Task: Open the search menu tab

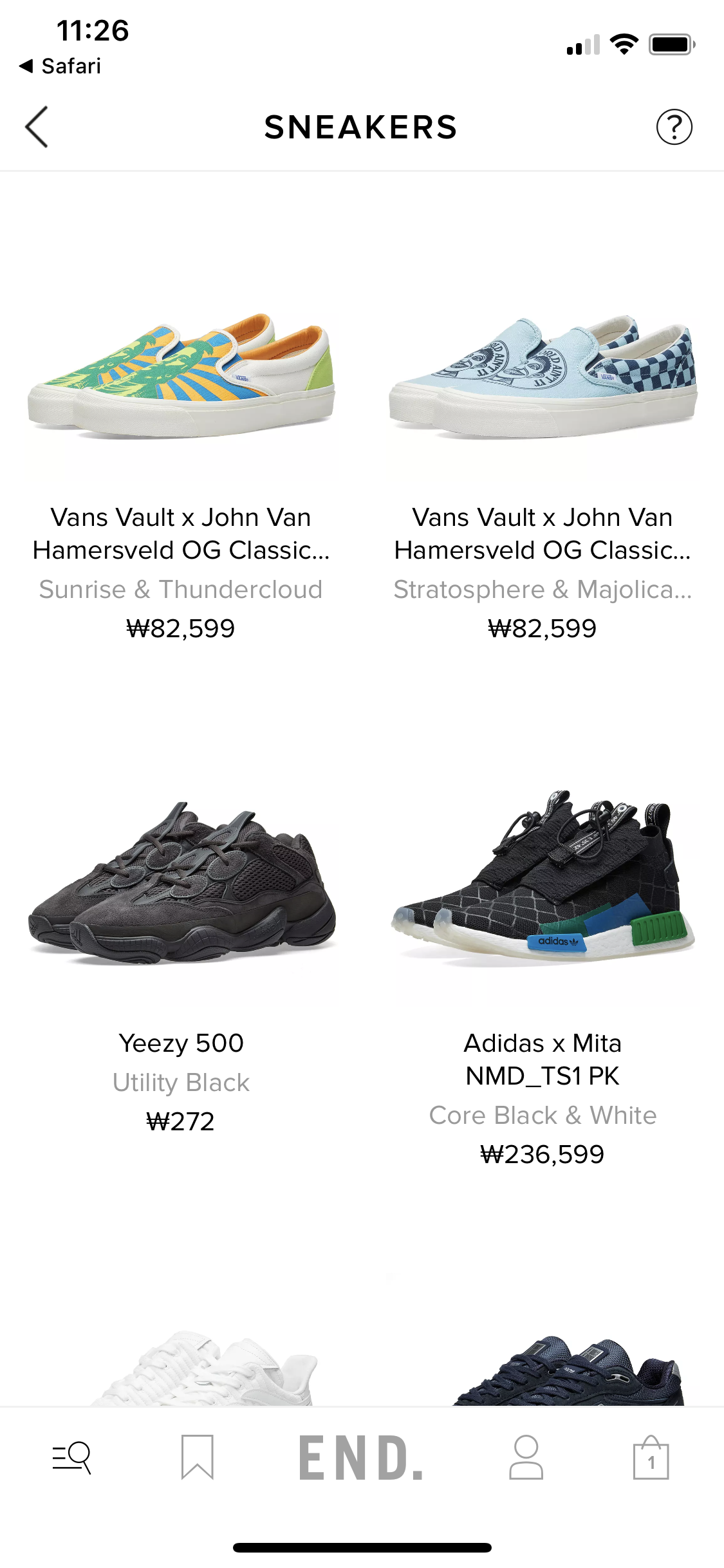Action: point(72,1457)
